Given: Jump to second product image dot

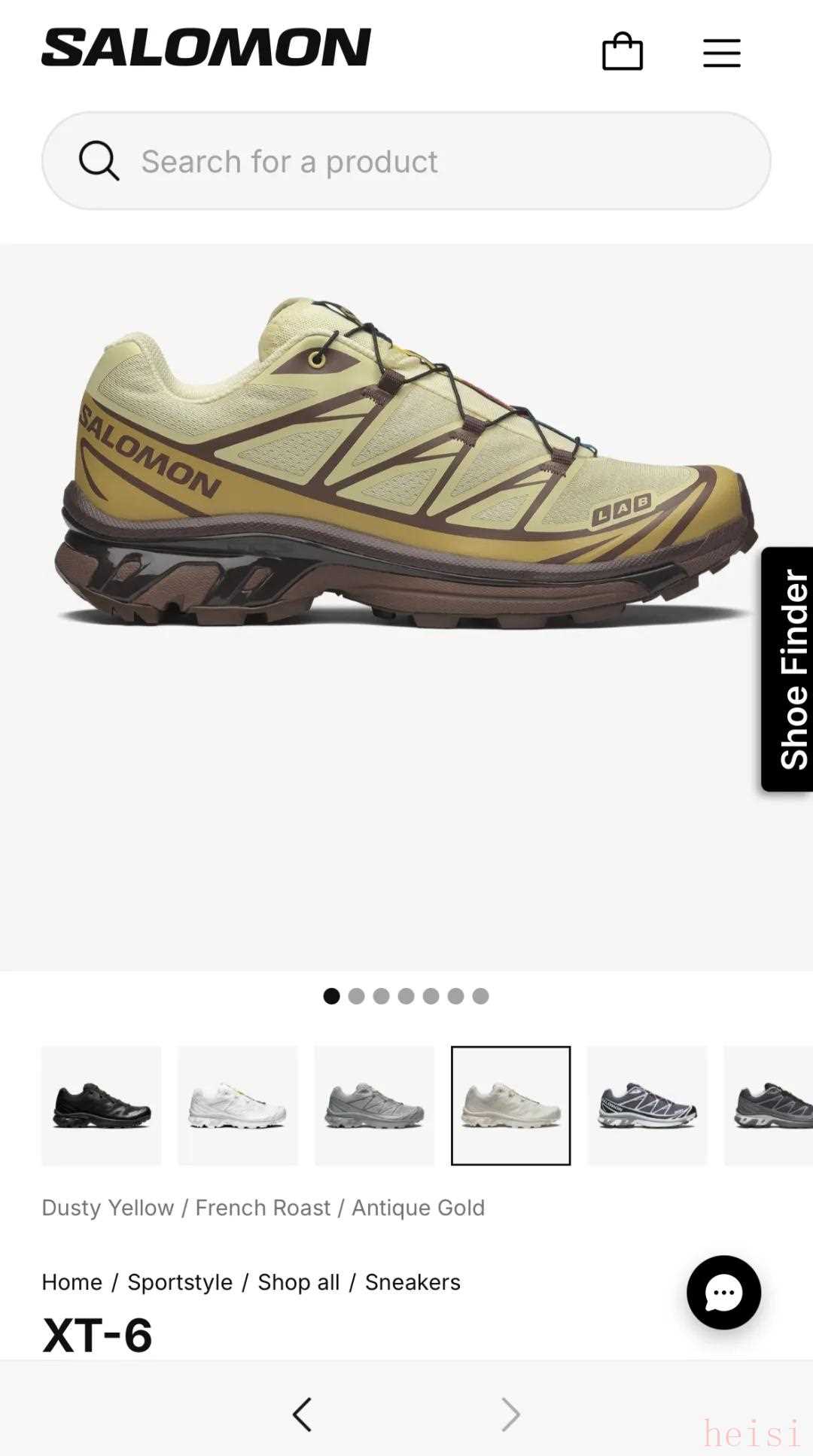Looking at the screenshot, I should (x=357, y=996).
